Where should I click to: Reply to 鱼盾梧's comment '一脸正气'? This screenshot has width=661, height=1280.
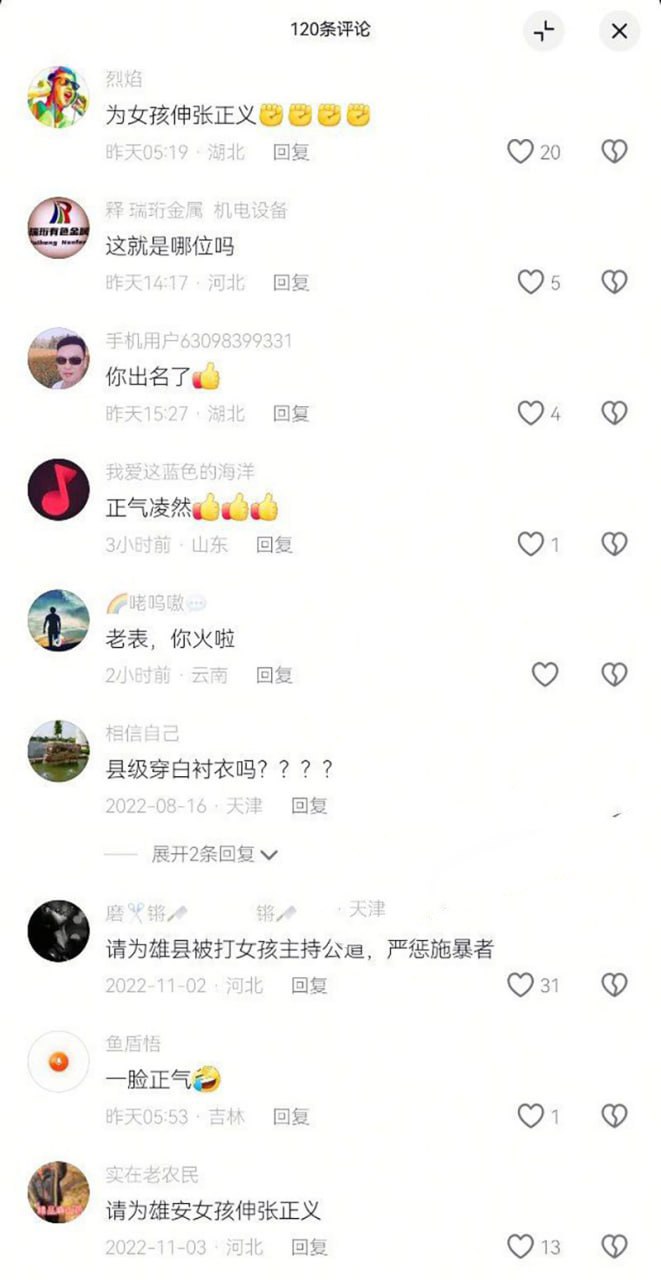(291, 1116)
